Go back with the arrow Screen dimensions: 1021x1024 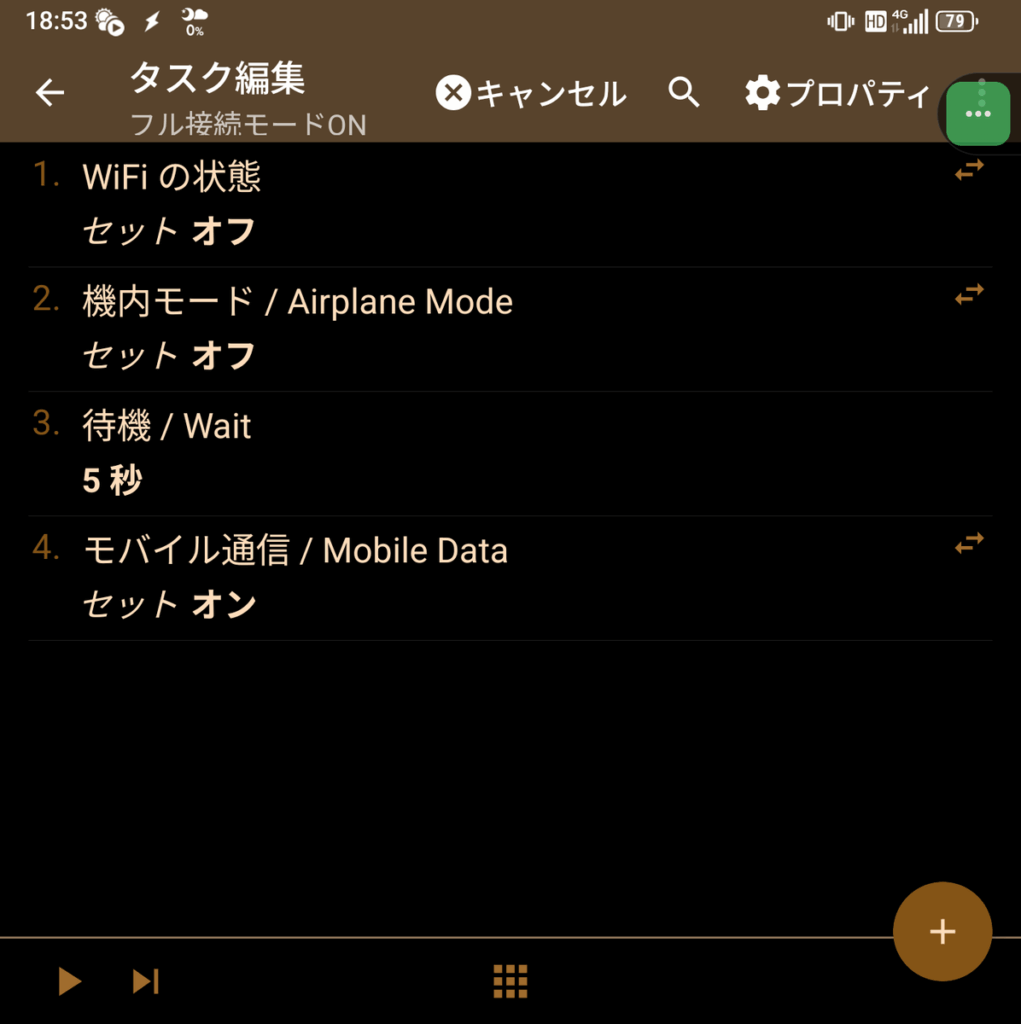point(49,93)
